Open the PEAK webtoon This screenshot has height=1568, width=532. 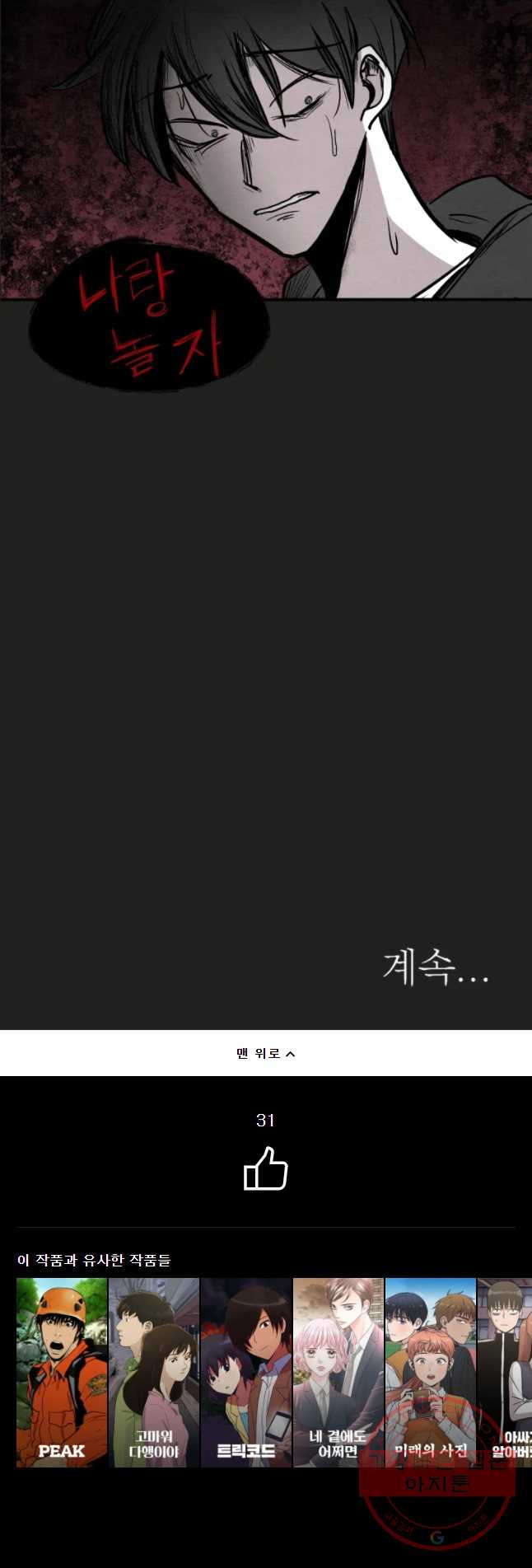pyautogui.click(x=62, y=1372)
